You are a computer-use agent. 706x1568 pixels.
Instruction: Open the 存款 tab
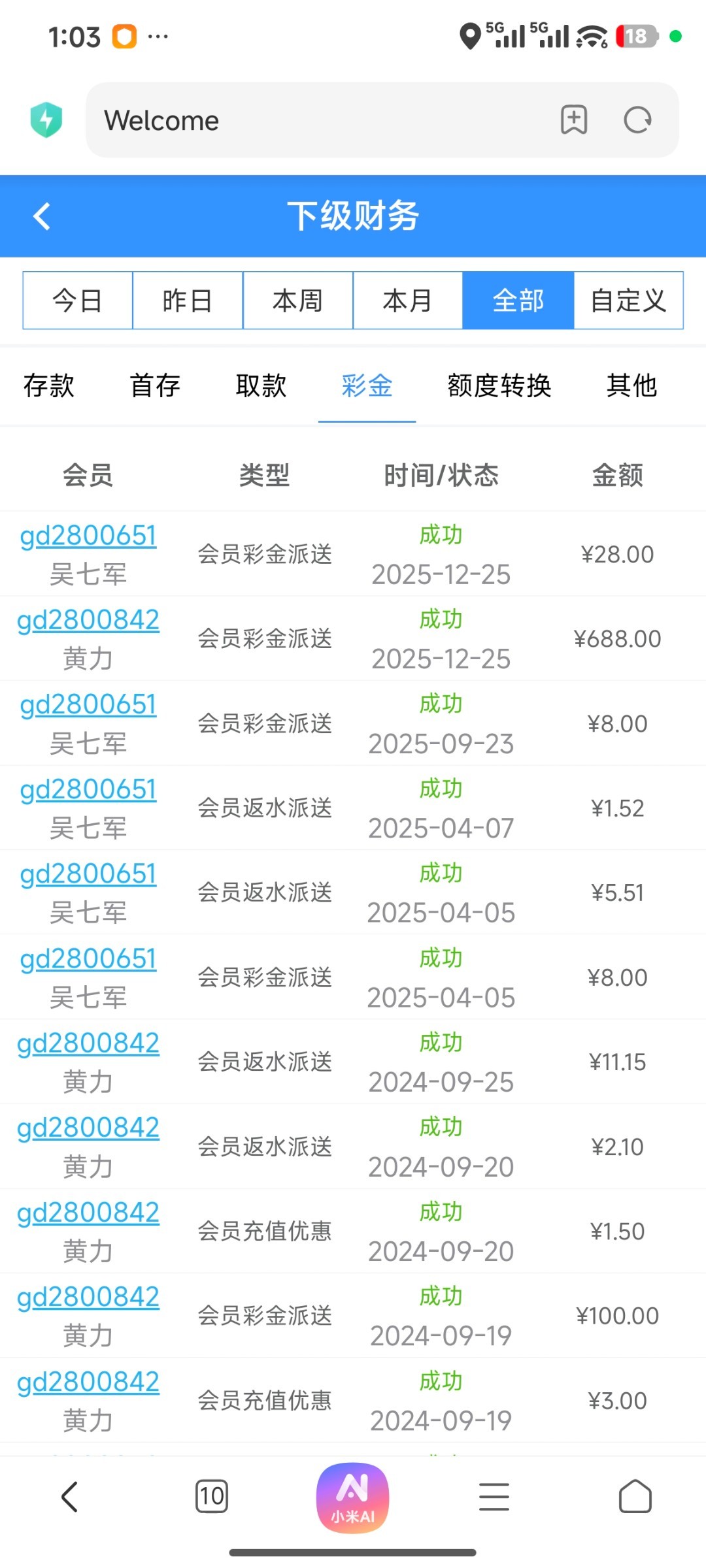point(49,385)
